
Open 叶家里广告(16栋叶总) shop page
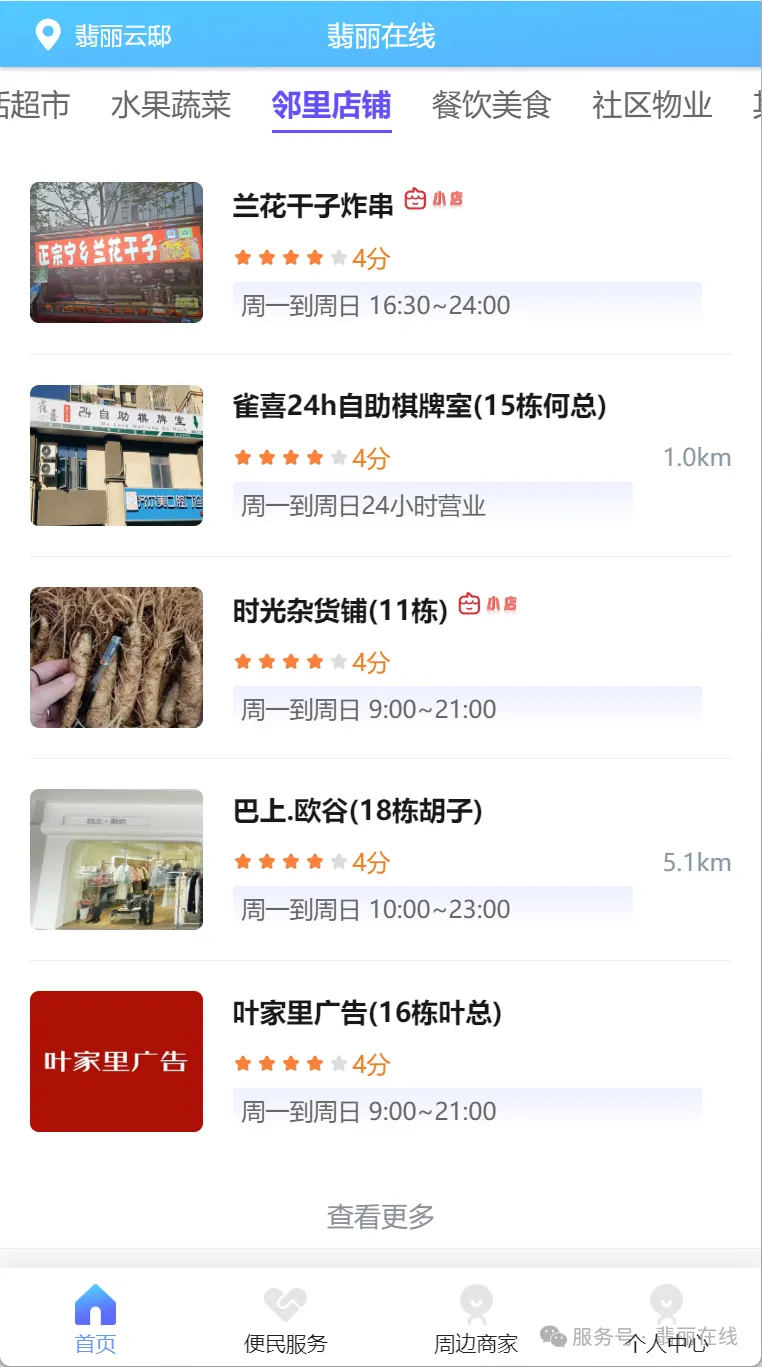(367, 1013)
